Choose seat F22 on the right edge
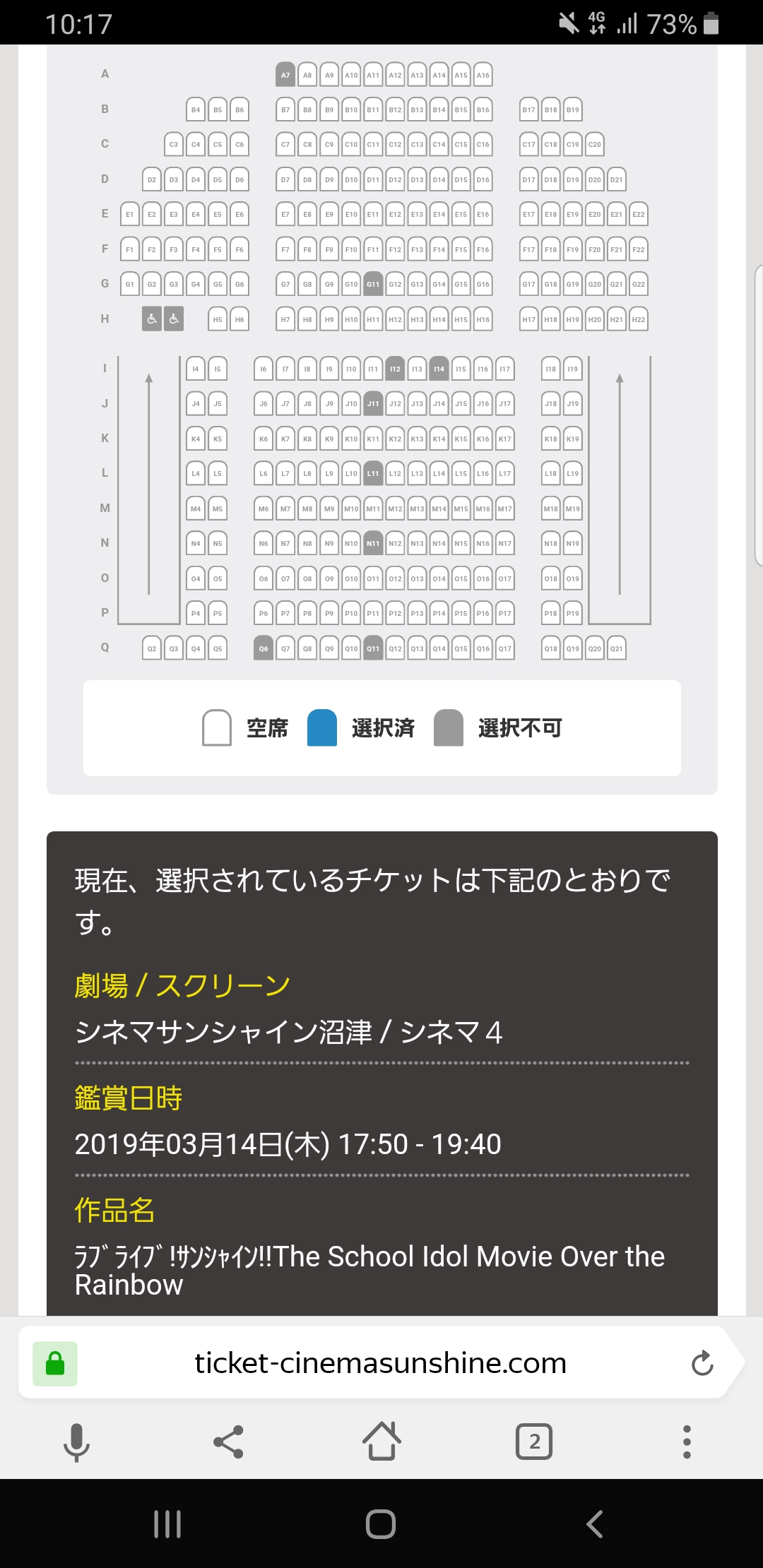The width and height of the screenshot is (763, 1568). pyautogui.click(x=639, y=249)
